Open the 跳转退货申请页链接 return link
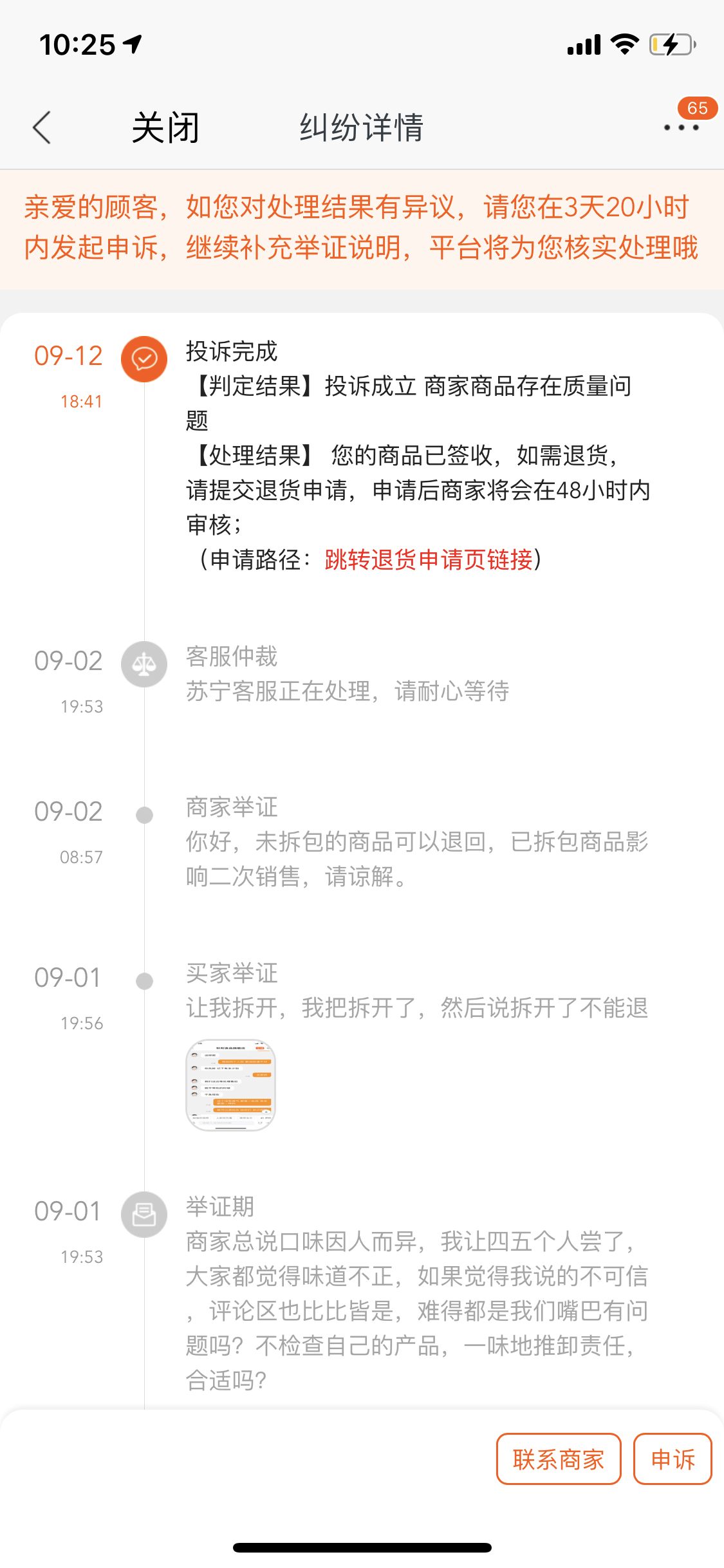The width and height of the screenshot is (724, 1568). [x=429, y=559]
